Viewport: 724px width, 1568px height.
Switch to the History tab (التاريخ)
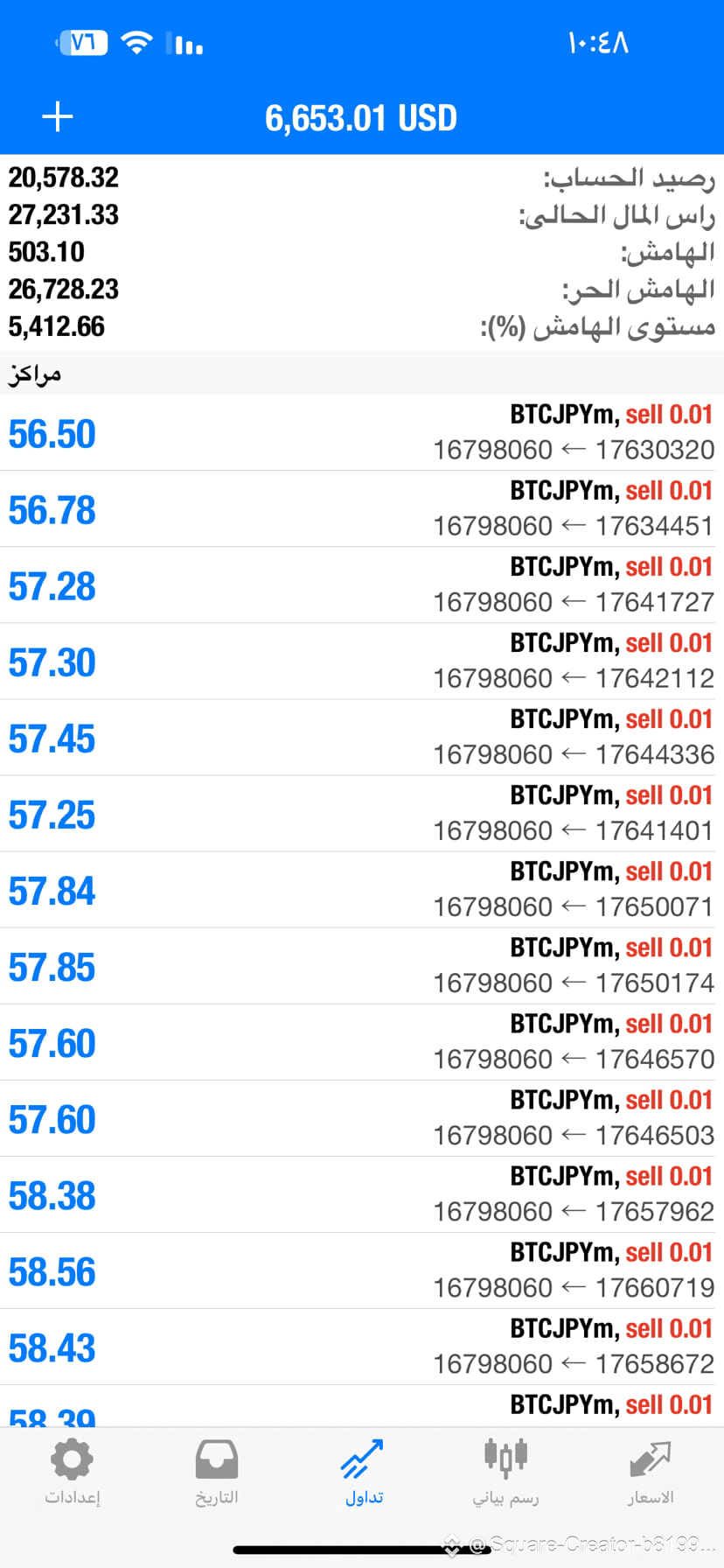pyautogui.click(x=217, y=1473)
